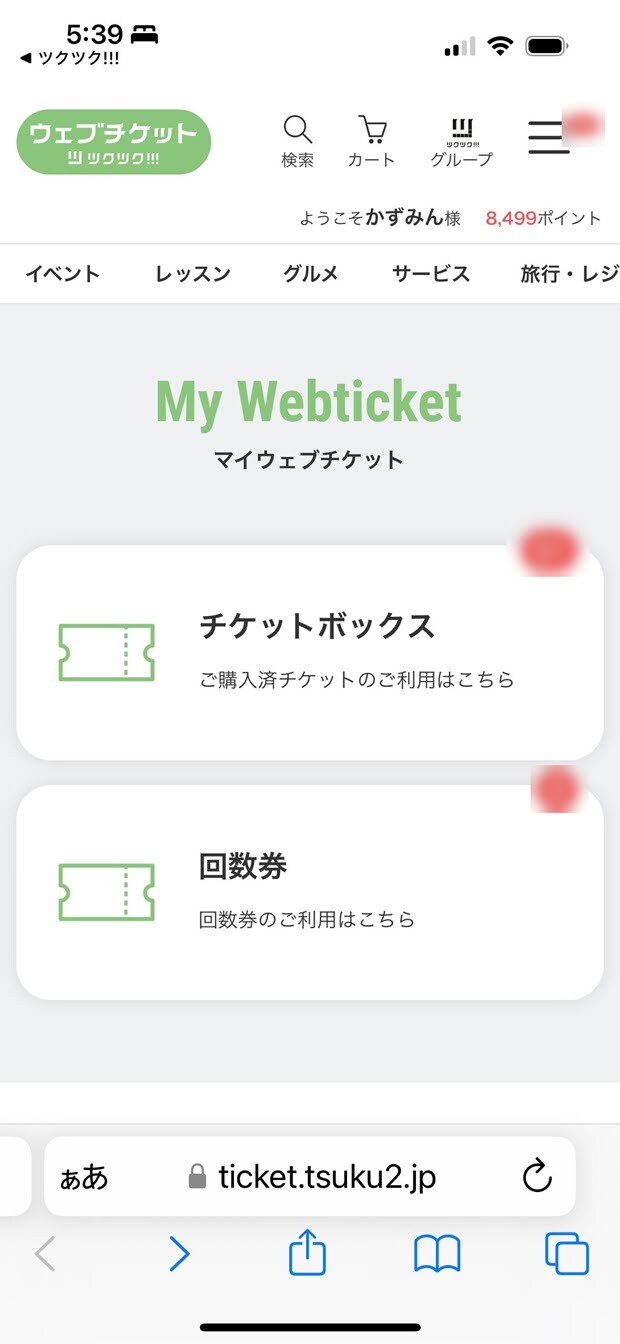Tap the ウェブチケット logo to go home
The image size is (620, 1344).
(x=114, y=142)
